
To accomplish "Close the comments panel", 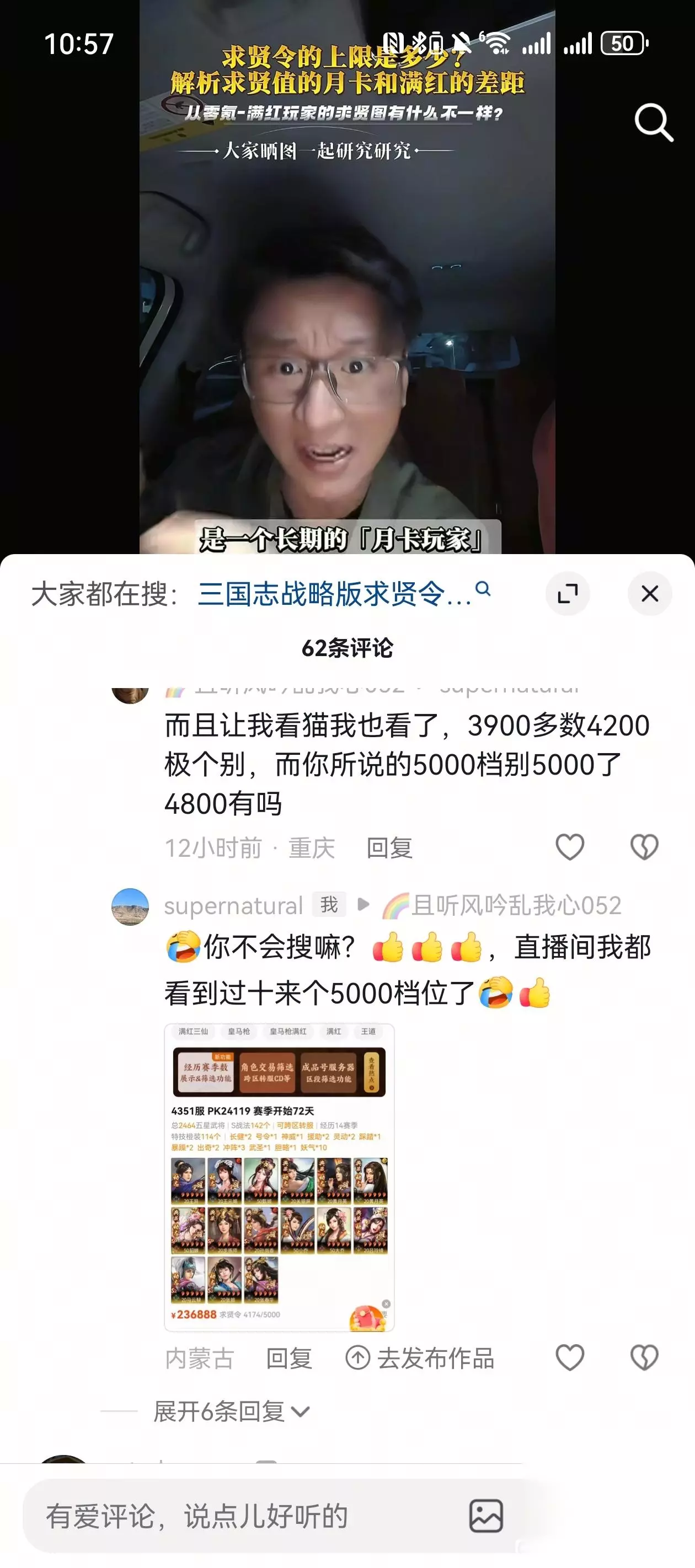I will [650, 593].
